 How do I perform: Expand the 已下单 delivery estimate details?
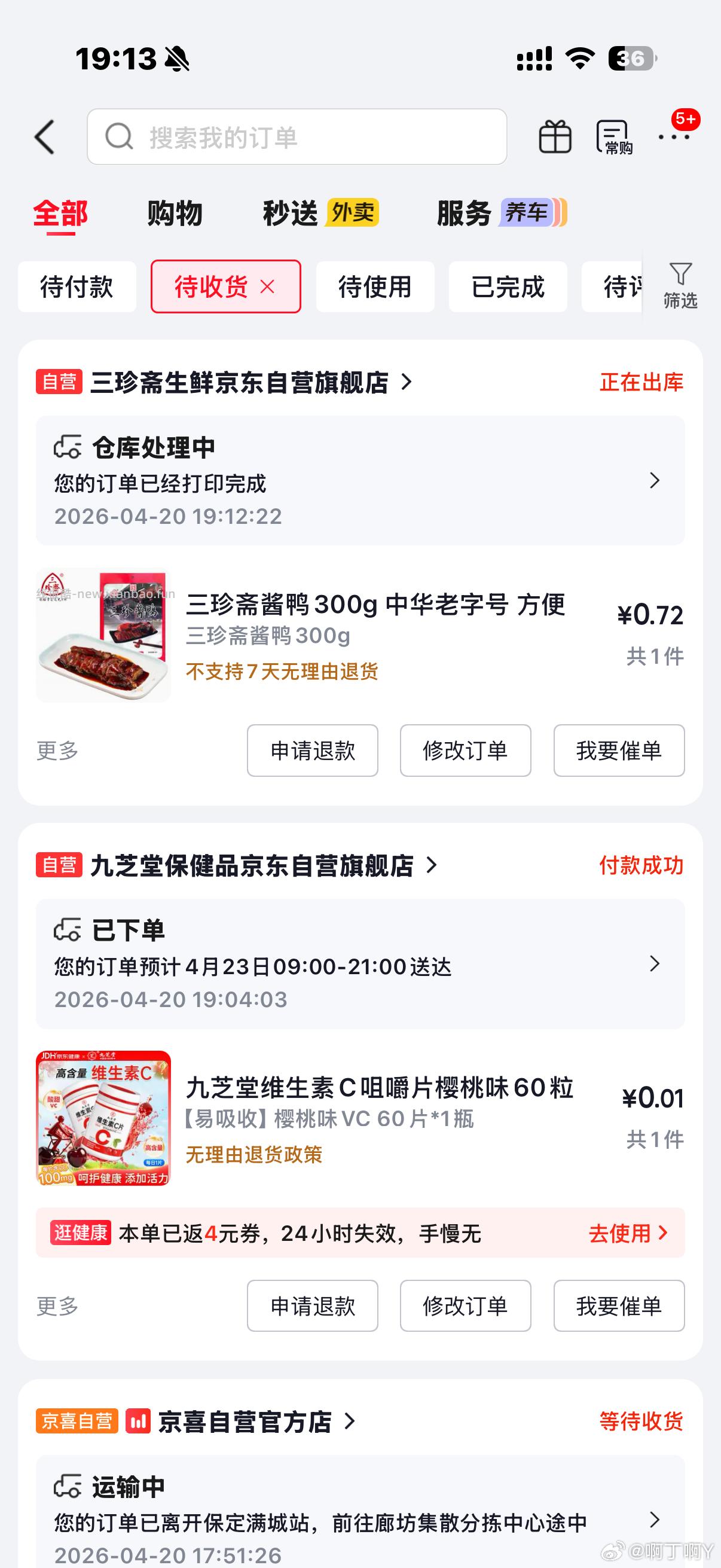coord(655,963)
